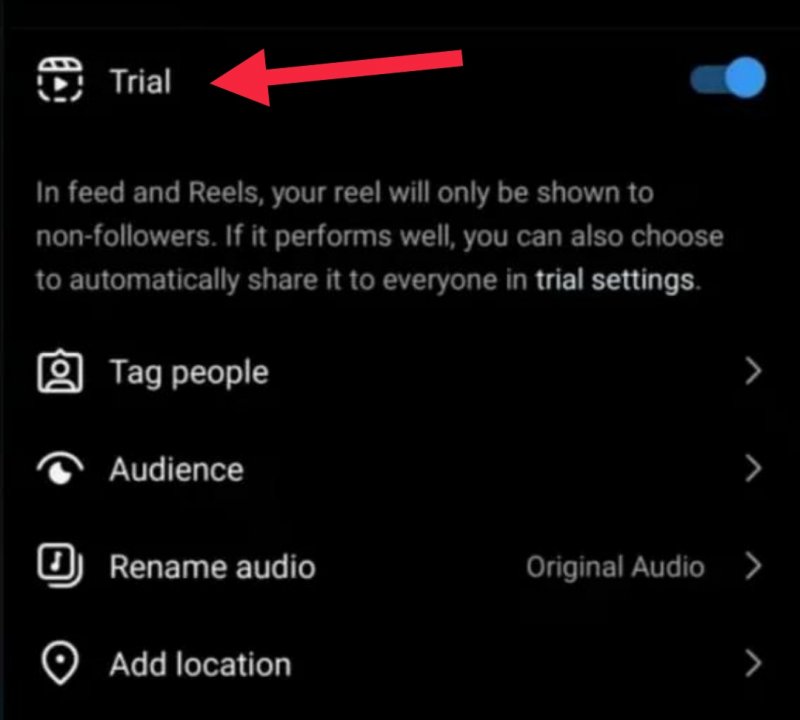
Task: Select Add location
Action: coord(200,664)
